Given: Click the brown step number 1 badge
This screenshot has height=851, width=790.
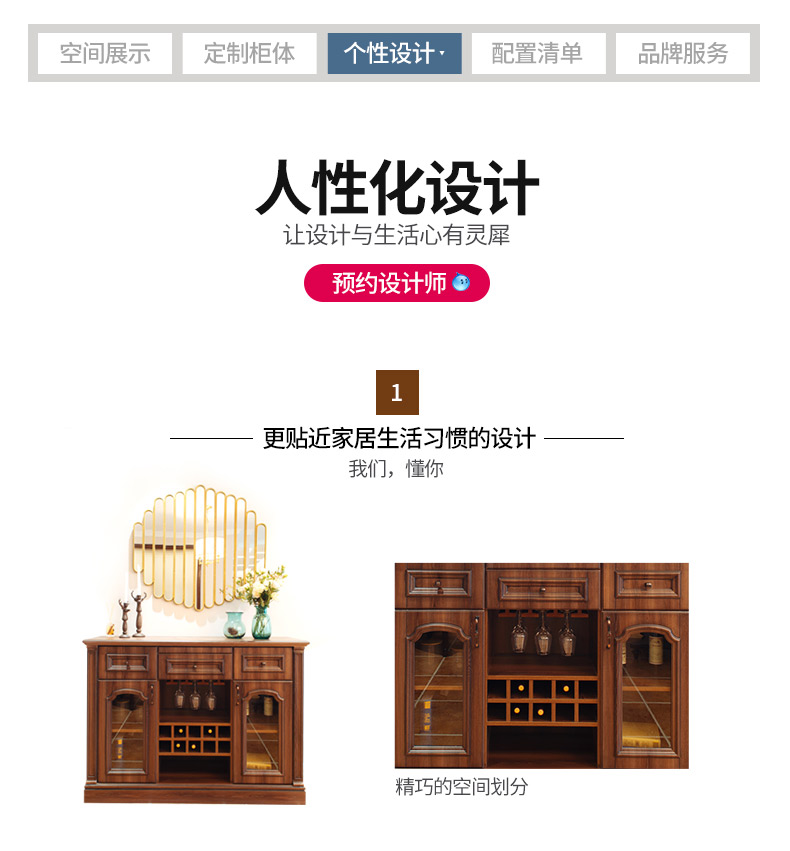Looking at the screenshot, I should click(x=395, y=393).
